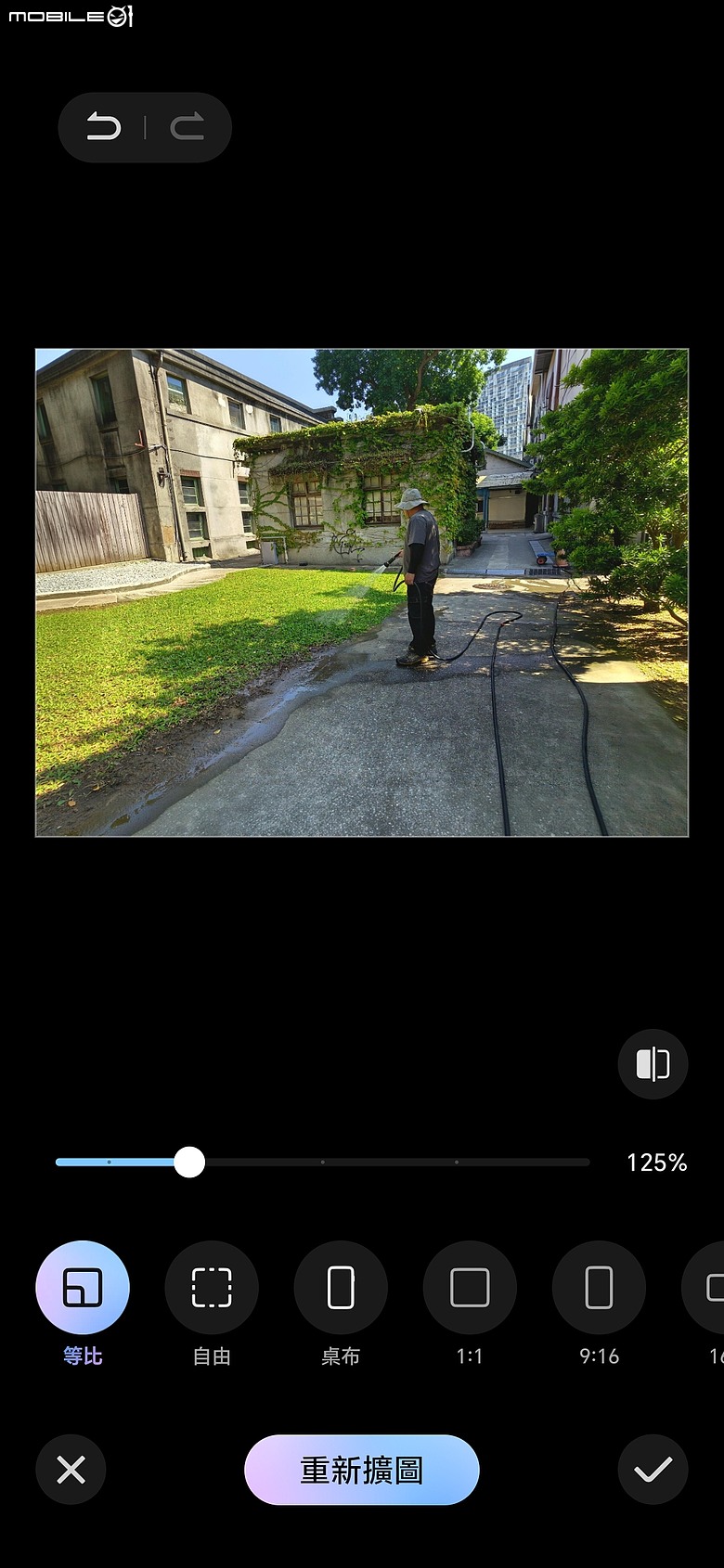Pick the 9:16 aspect ratio
This screenshot has height=1568, width=724.
click(599, 1287)
